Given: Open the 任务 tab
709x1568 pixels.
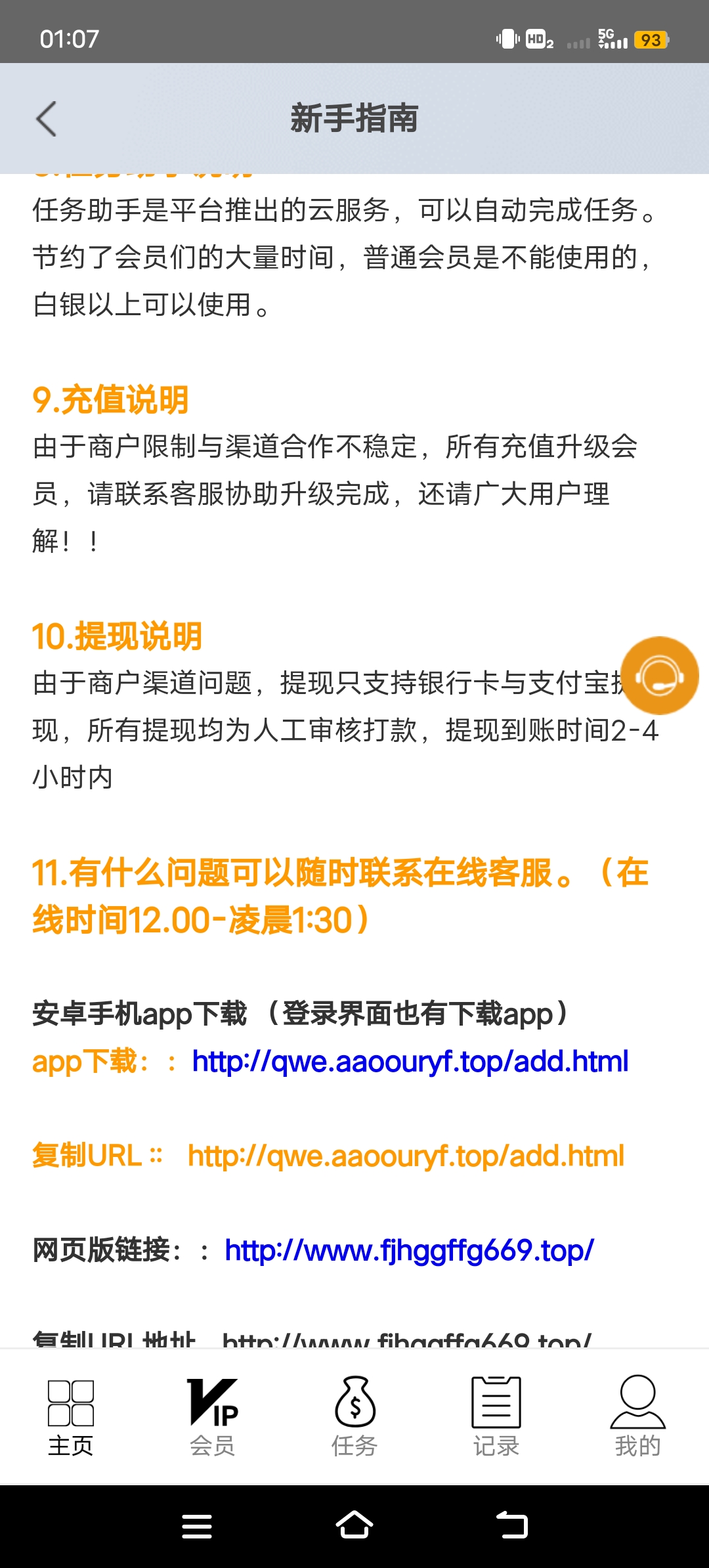Looking at the screenshot, I should click(x=354, y=1417).
